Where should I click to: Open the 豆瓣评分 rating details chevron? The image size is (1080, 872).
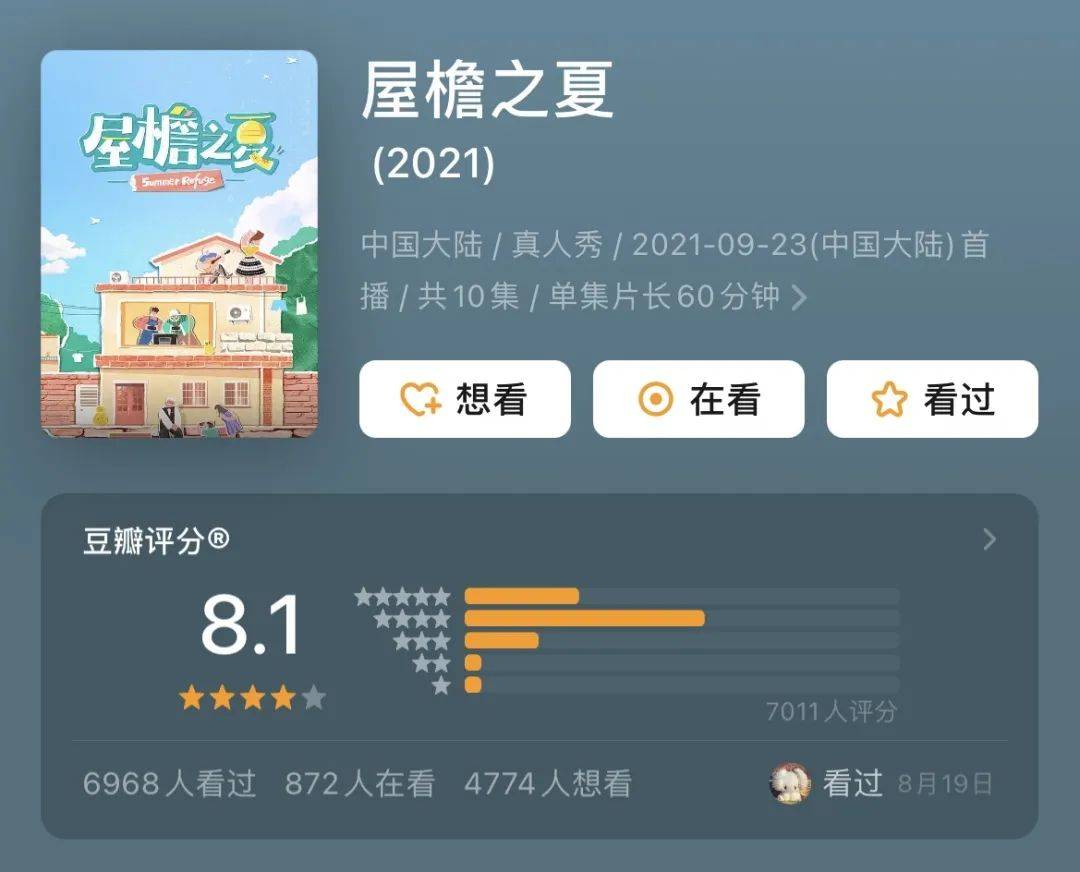(989, 540)
